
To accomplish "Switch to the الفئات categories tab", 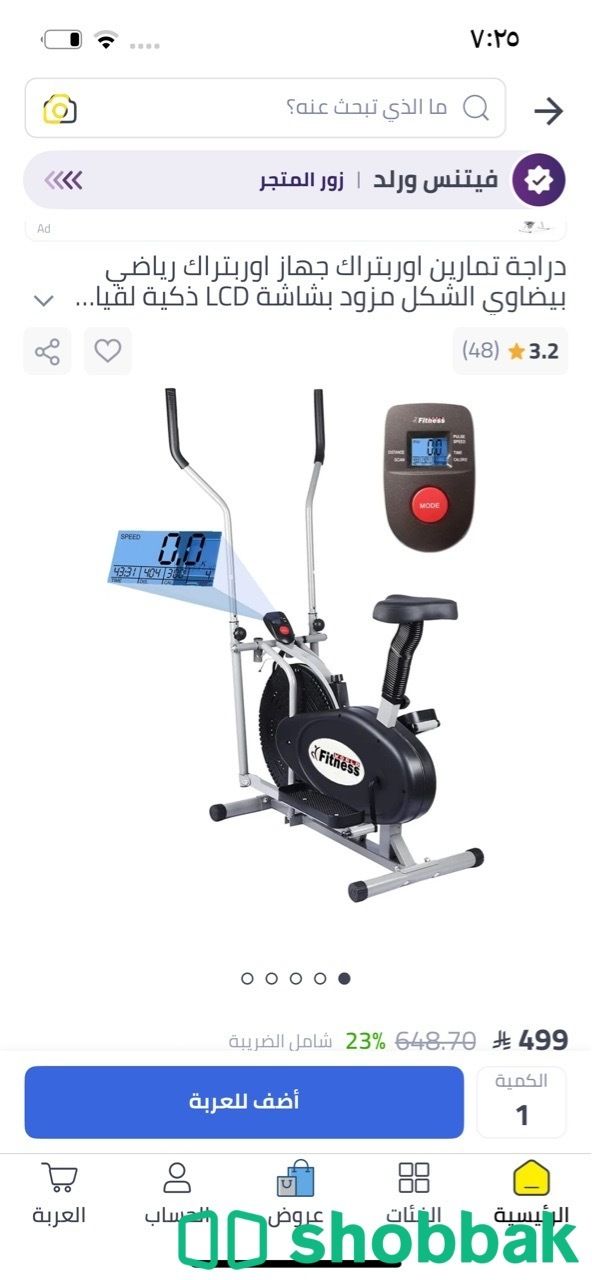I will click(x=413, y=1195).
